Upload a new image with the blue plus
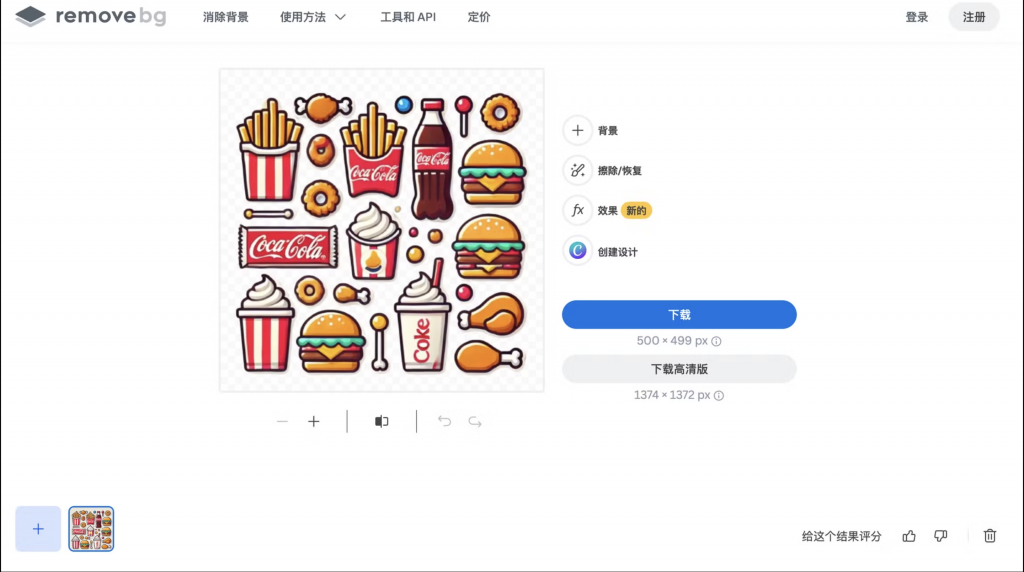Image resolution: width=1024 pixels, height=572 pixels. pos(38,529)
